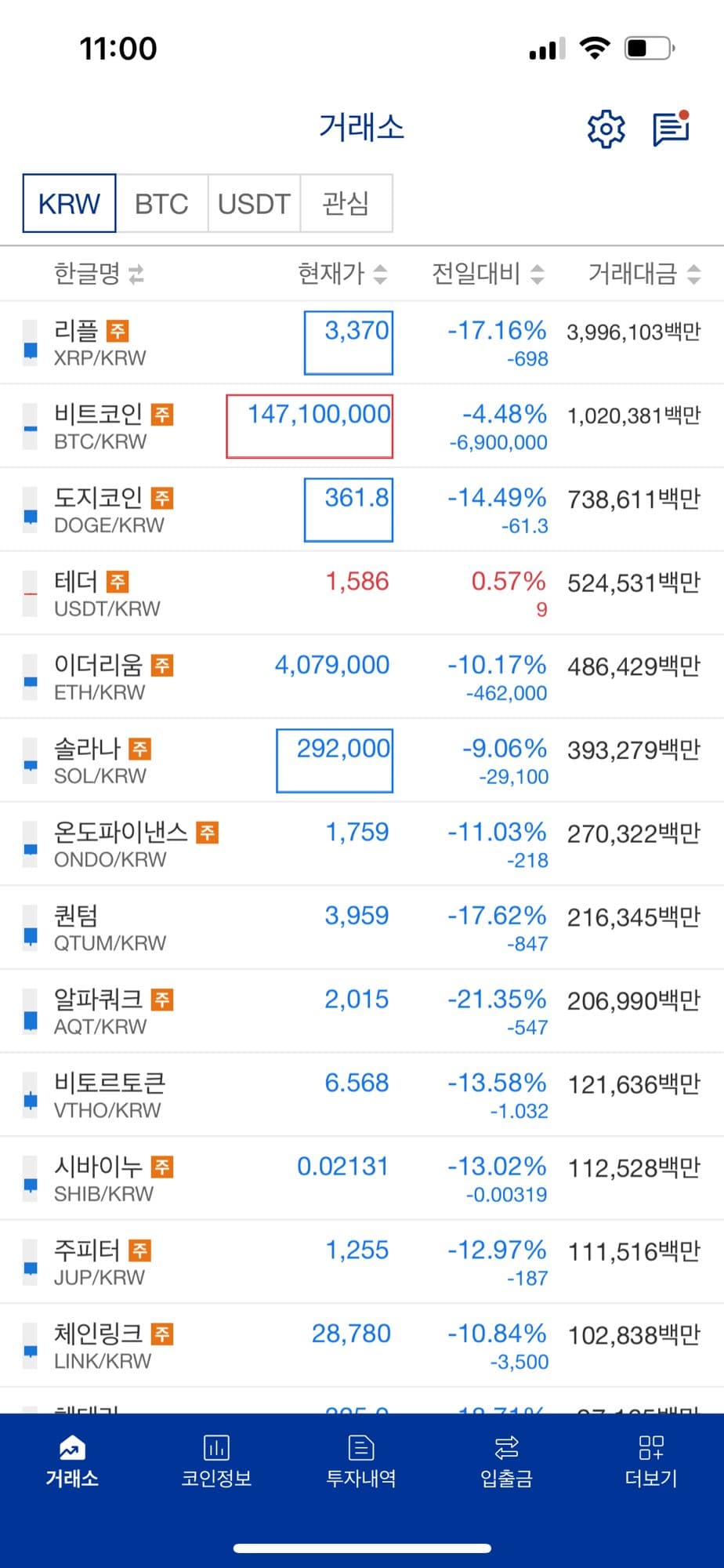
Task: Open the 더보기 more tab
Action: (x=650, y=1461)
